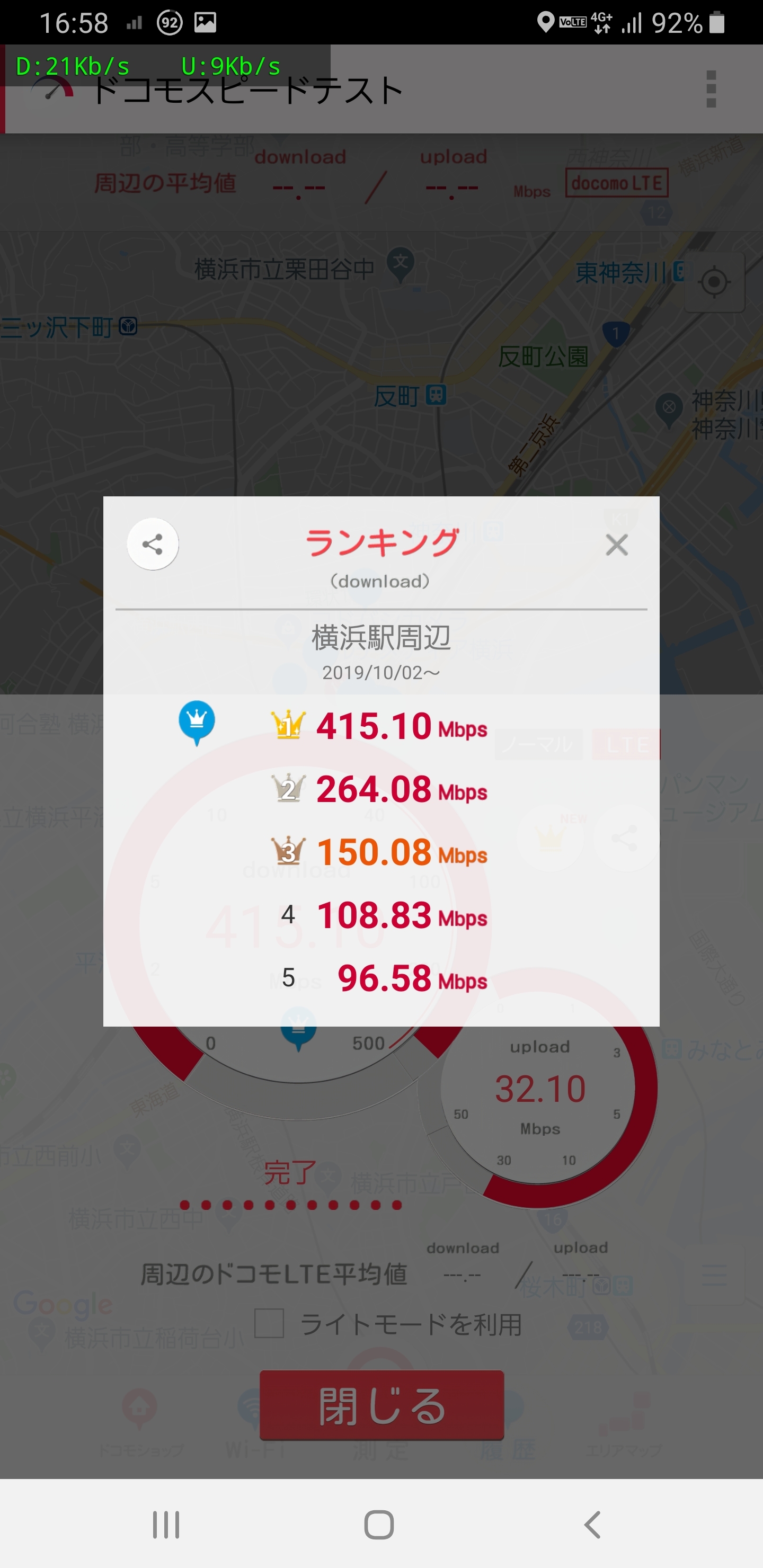The image size is (763, 1568).
Task: Share the ranking results
Action: tap(152, 544)
